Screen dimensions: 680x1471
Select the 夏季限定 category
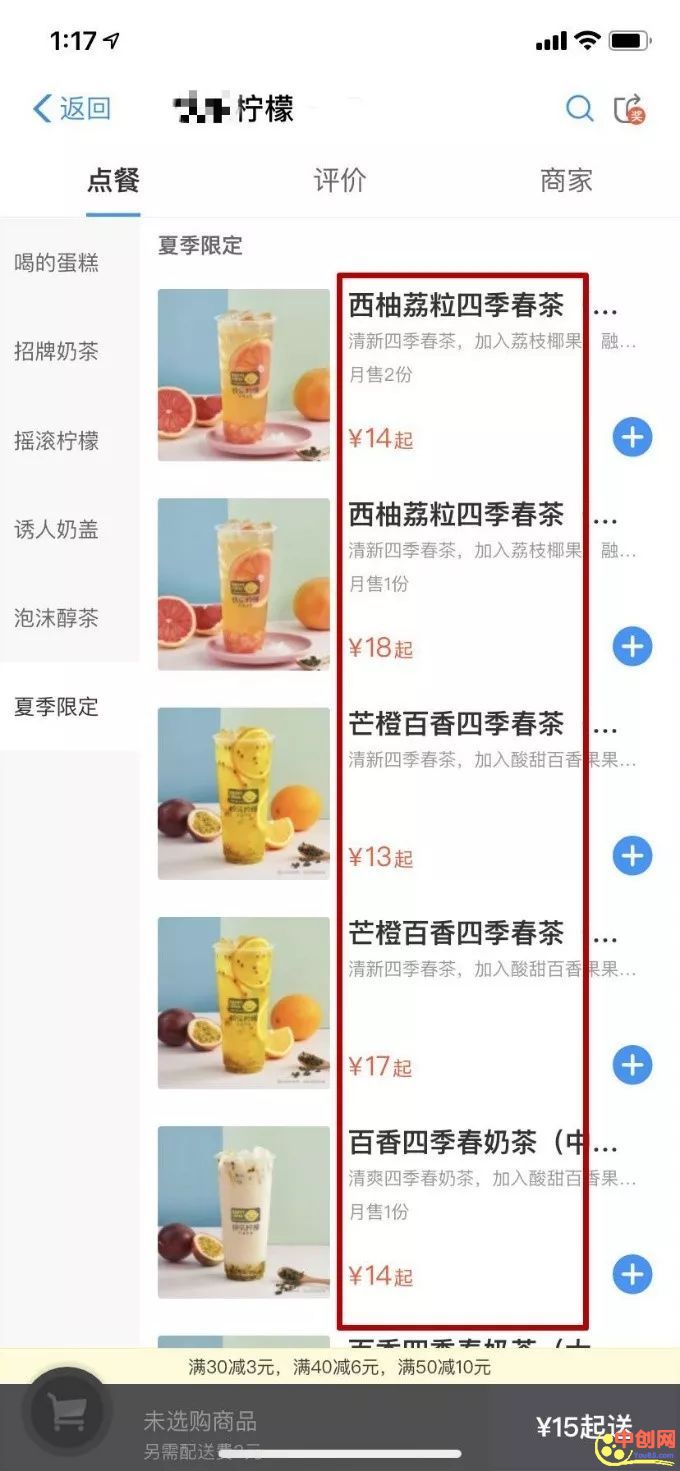point(57,707)
